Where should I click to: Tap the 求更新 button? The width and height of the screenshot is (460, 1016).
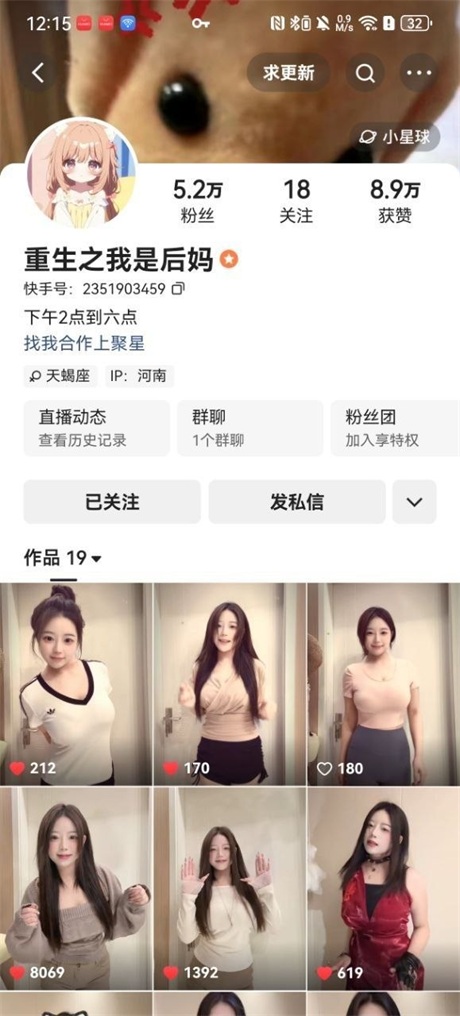pyautogui.click(x=288, y=73)
